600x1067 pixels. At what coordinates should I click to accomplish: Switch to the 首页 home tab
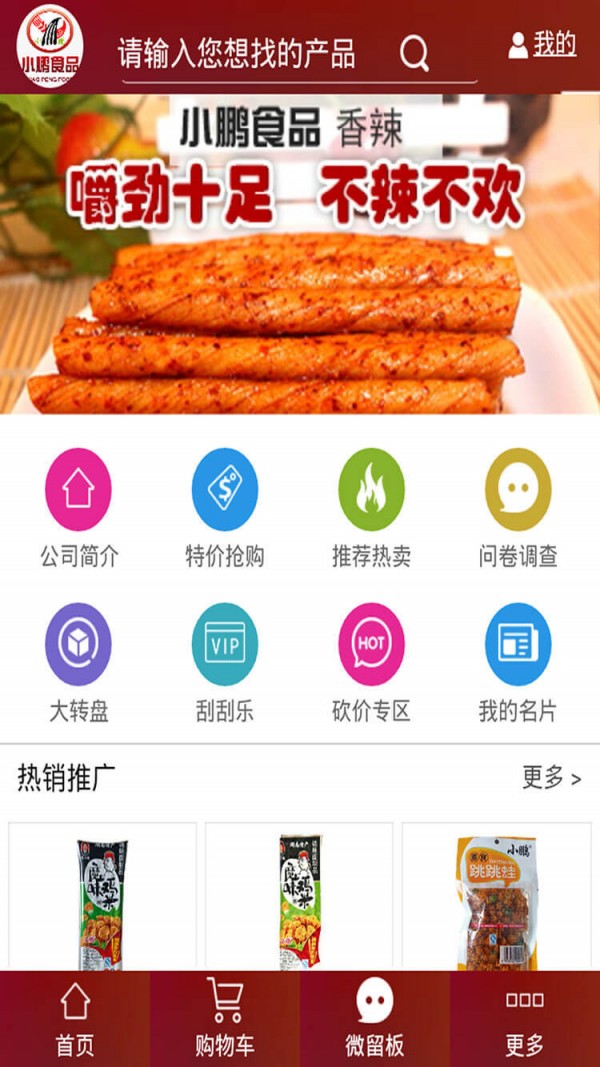[75, 1019]
